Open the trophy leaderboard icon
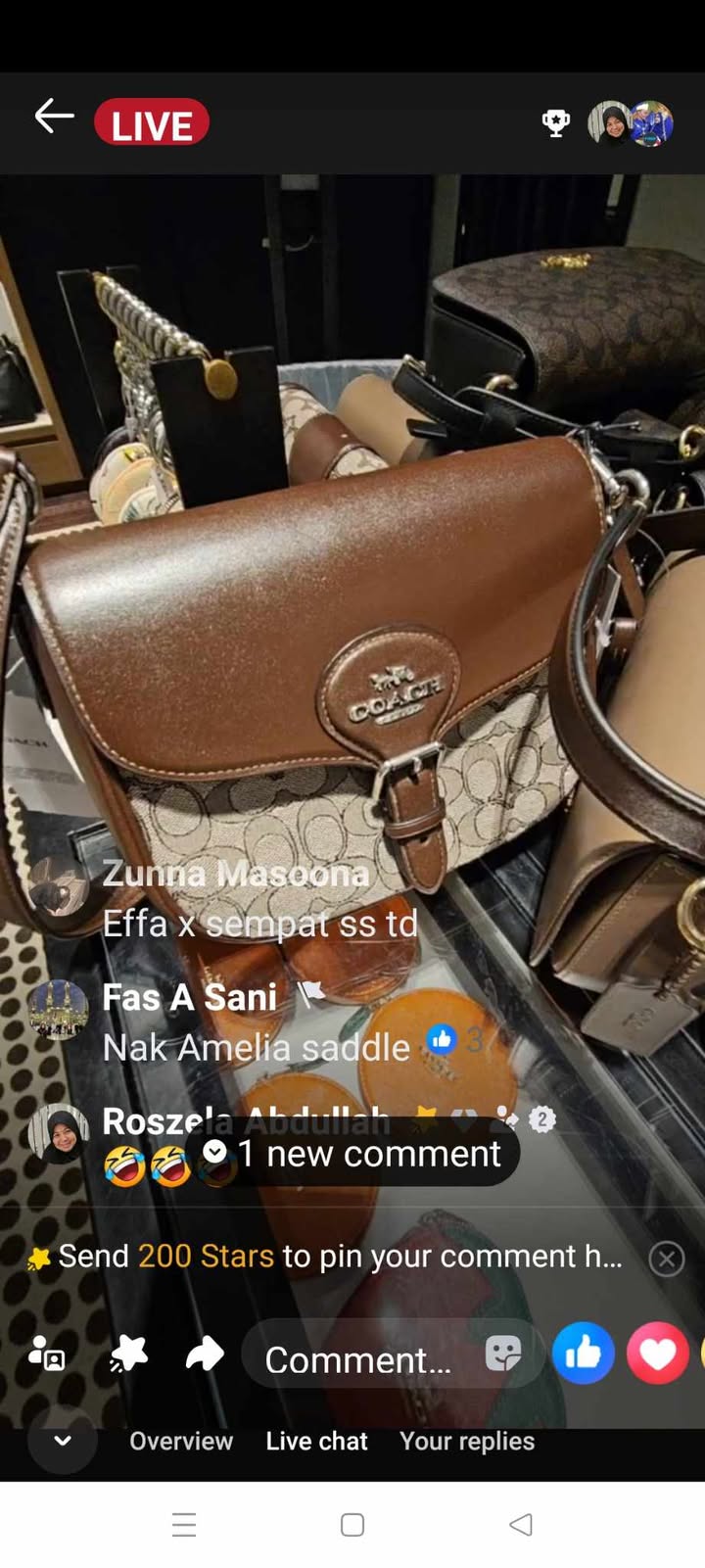 (555, 123)
